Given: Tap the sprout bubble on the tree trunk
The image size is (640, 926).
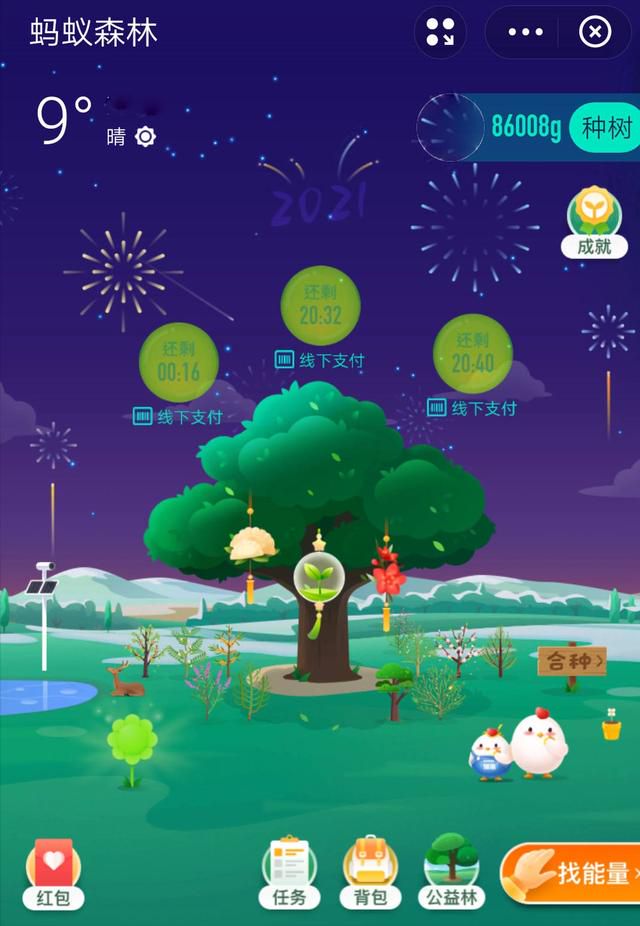Looking at the screenshot, I should [319, 576].
